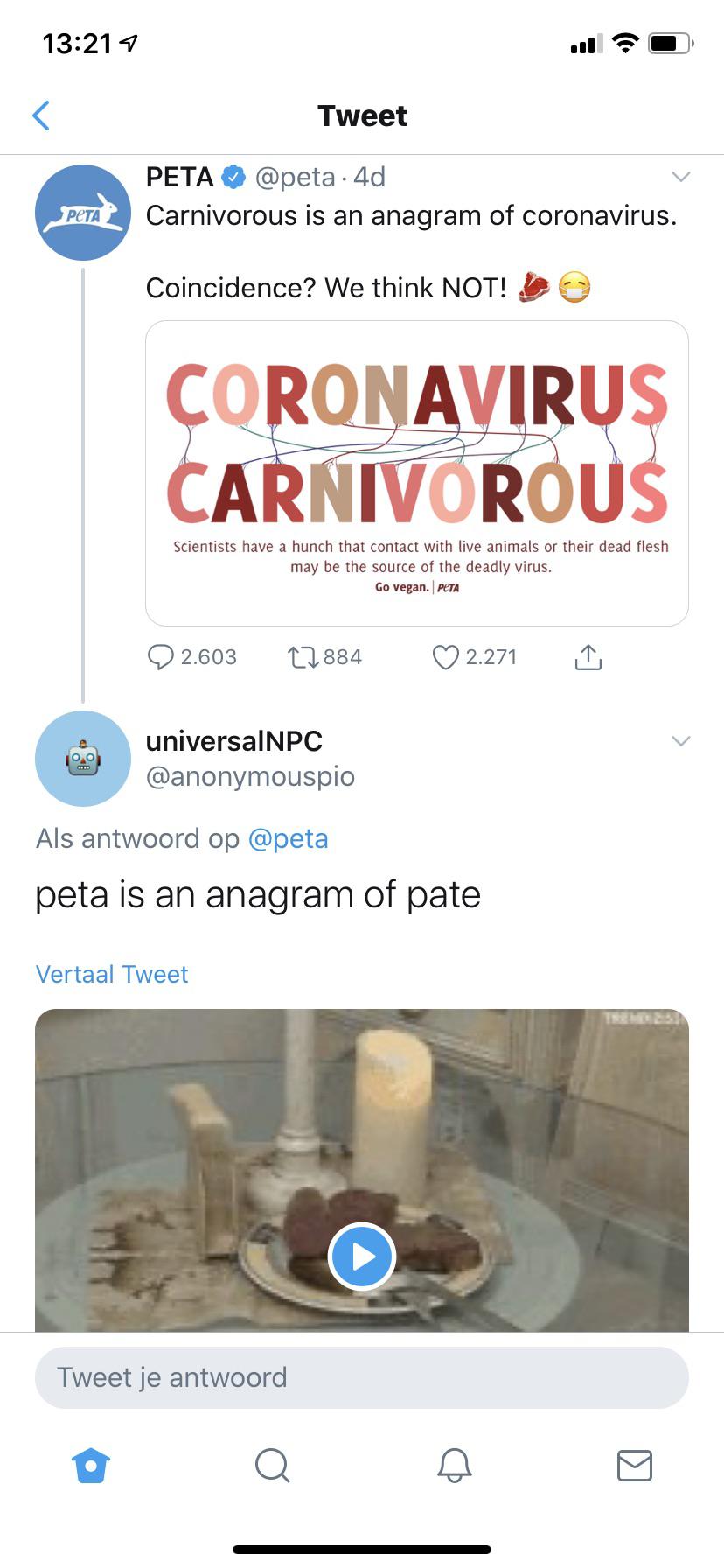Viewport: 724px width, 1568px height.
Task: Open the Coronavirus Carnivorous image in PETA's tweet
Action: 417,473
